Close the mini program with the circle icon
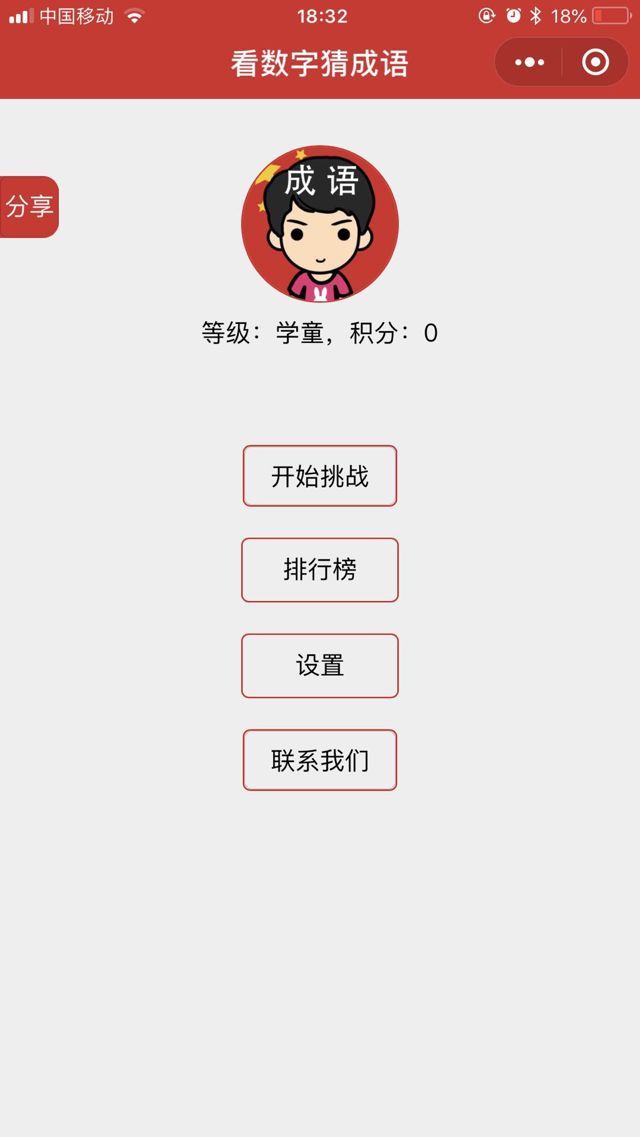This screenshot has width=640, height=1137. coord(595,63)
